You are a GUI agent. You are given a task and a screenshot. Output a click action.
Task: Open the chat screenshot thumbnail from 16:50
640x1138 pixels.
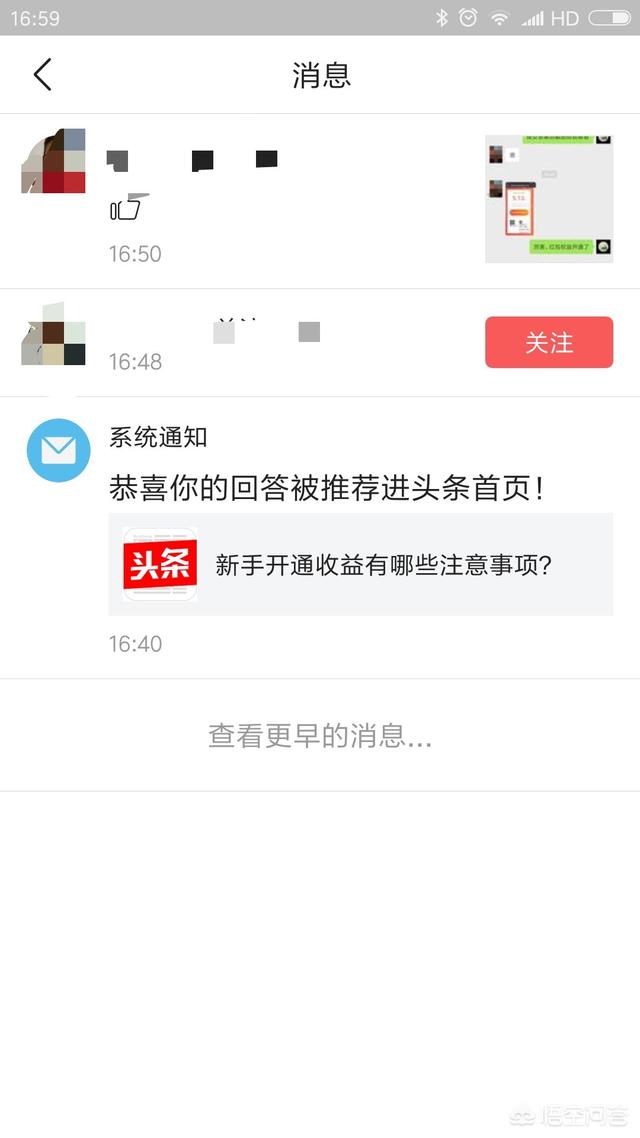(549, 199)
